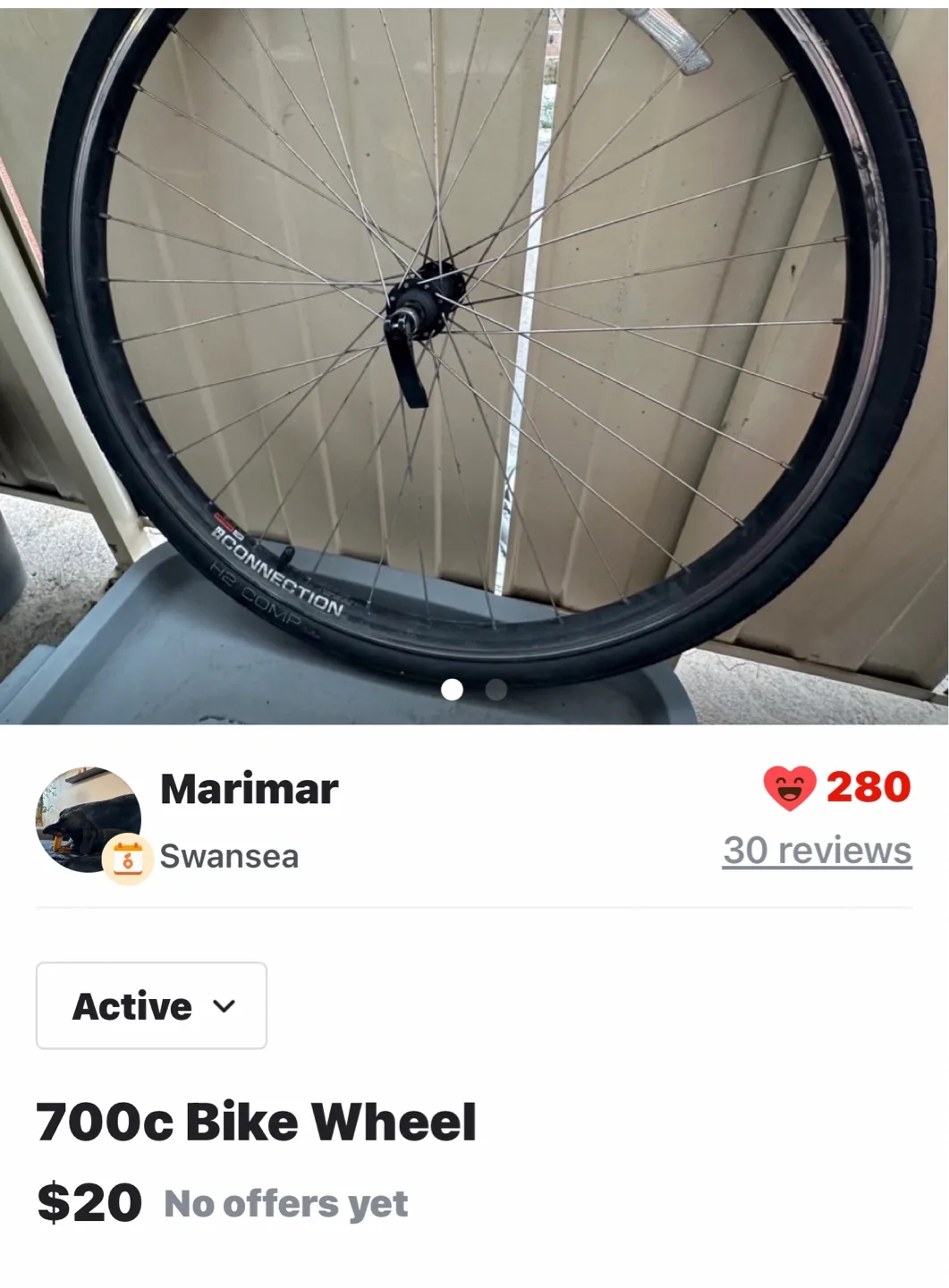Tap the bike wheel listing photo
949x1288 pixels.
coord(474,358)
